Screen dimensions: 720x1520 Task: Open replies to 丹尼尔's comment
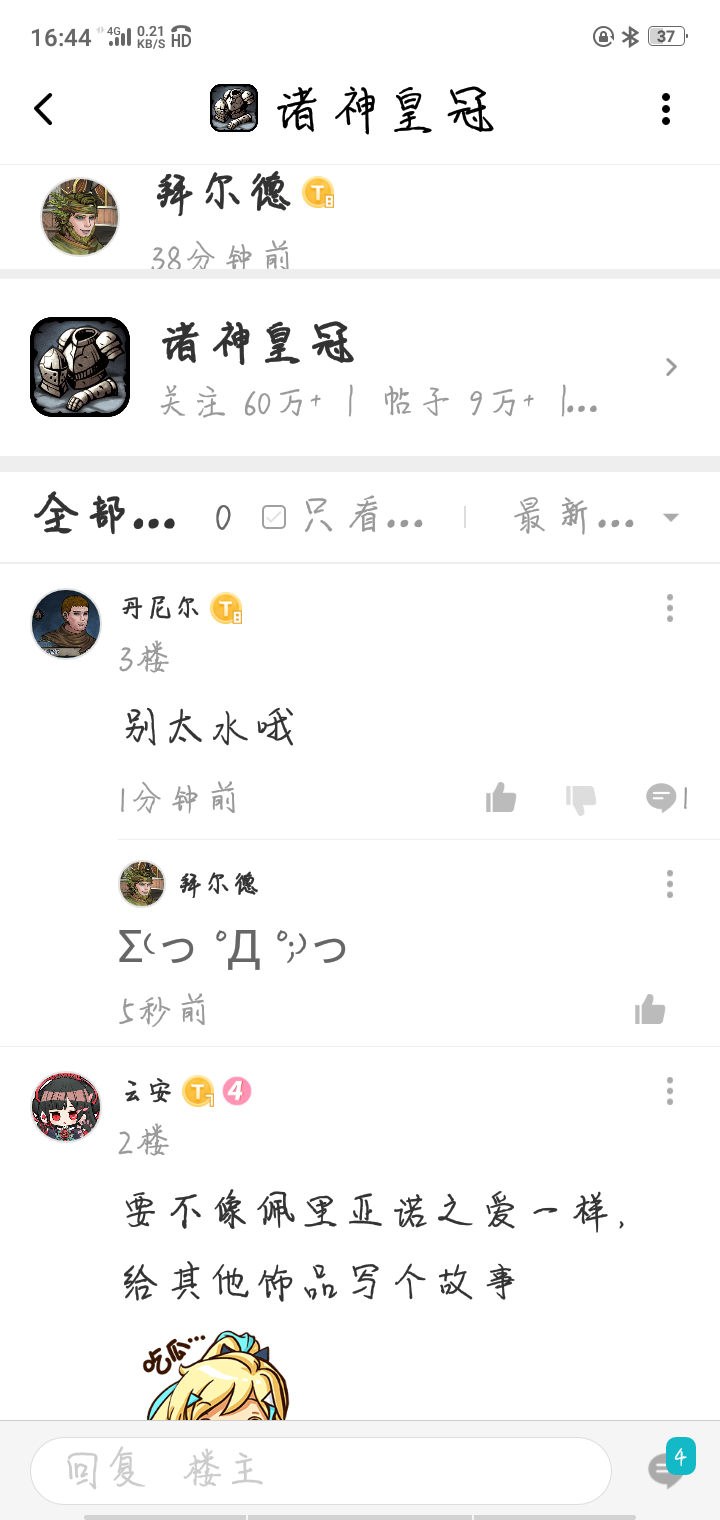(666, 798)
